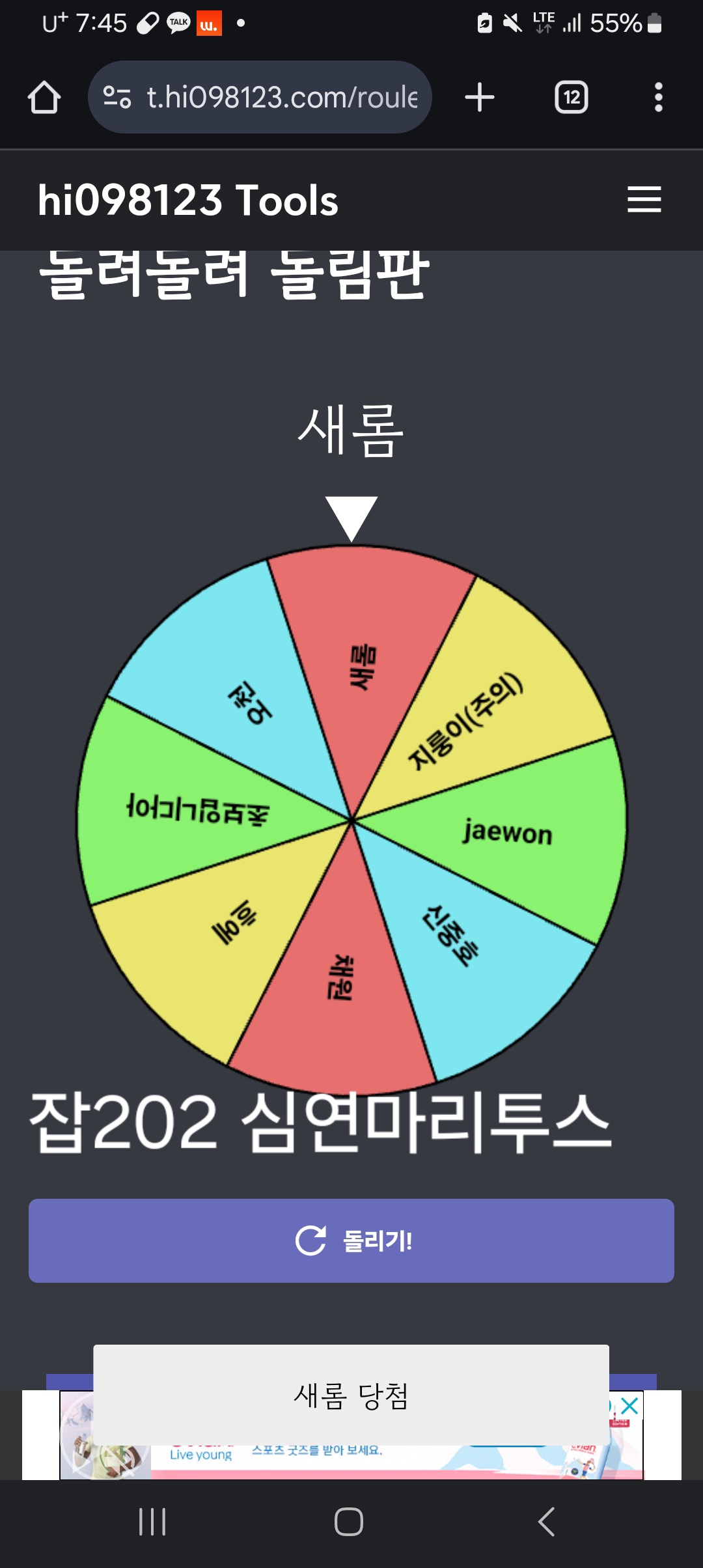
Task: Open recent apps from the navigation bar
Action: 152,1522
